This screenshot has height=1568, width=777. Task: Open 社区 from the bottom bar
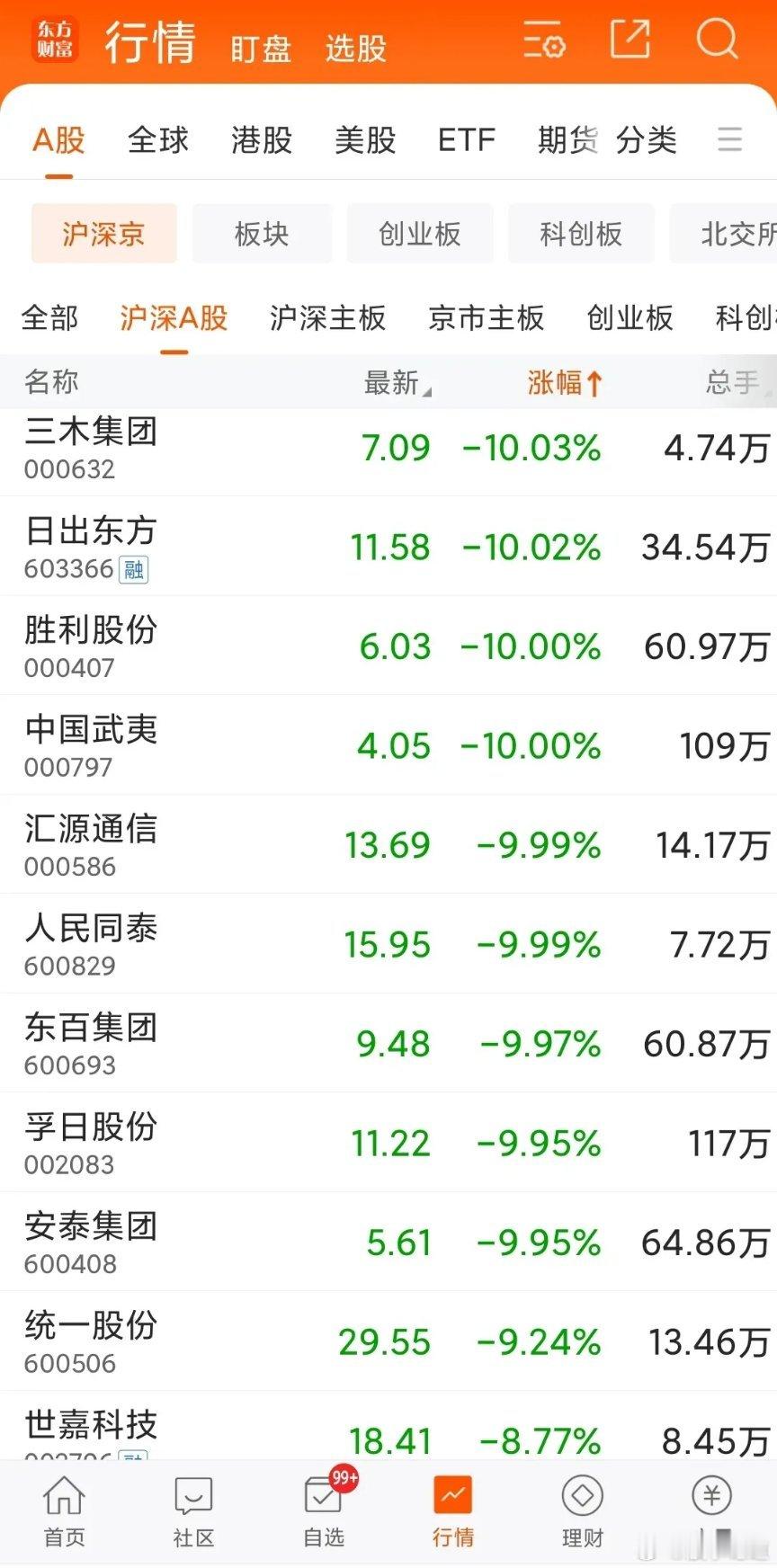click(192, 1510)
